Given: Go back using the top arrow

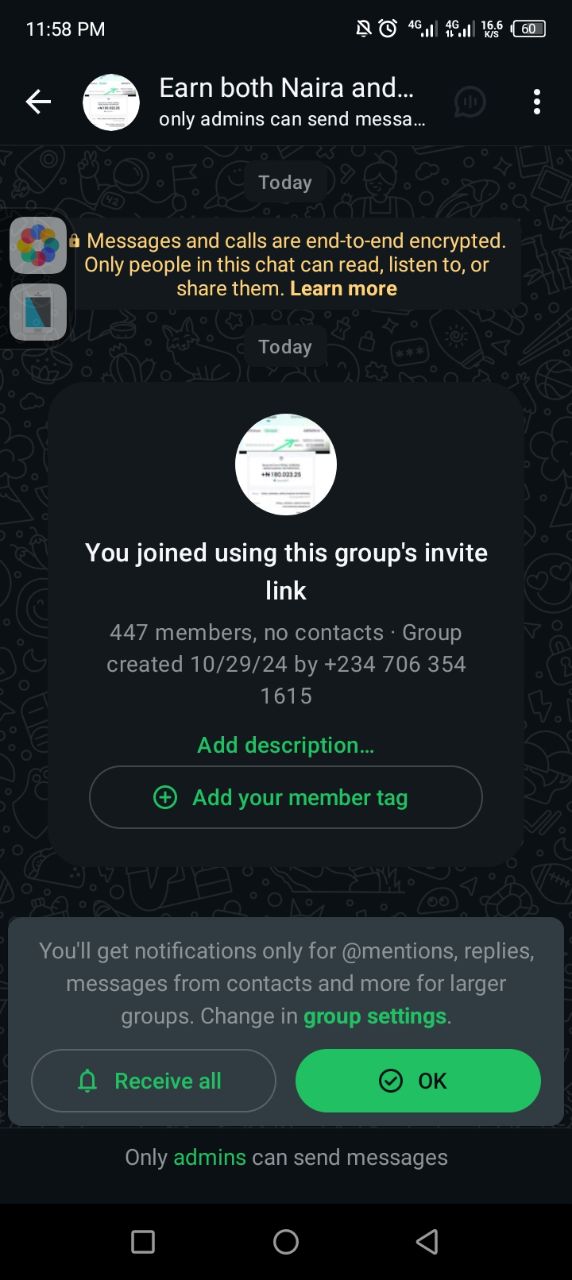Looking at the screenshot, I should click(x=38, y=101).
